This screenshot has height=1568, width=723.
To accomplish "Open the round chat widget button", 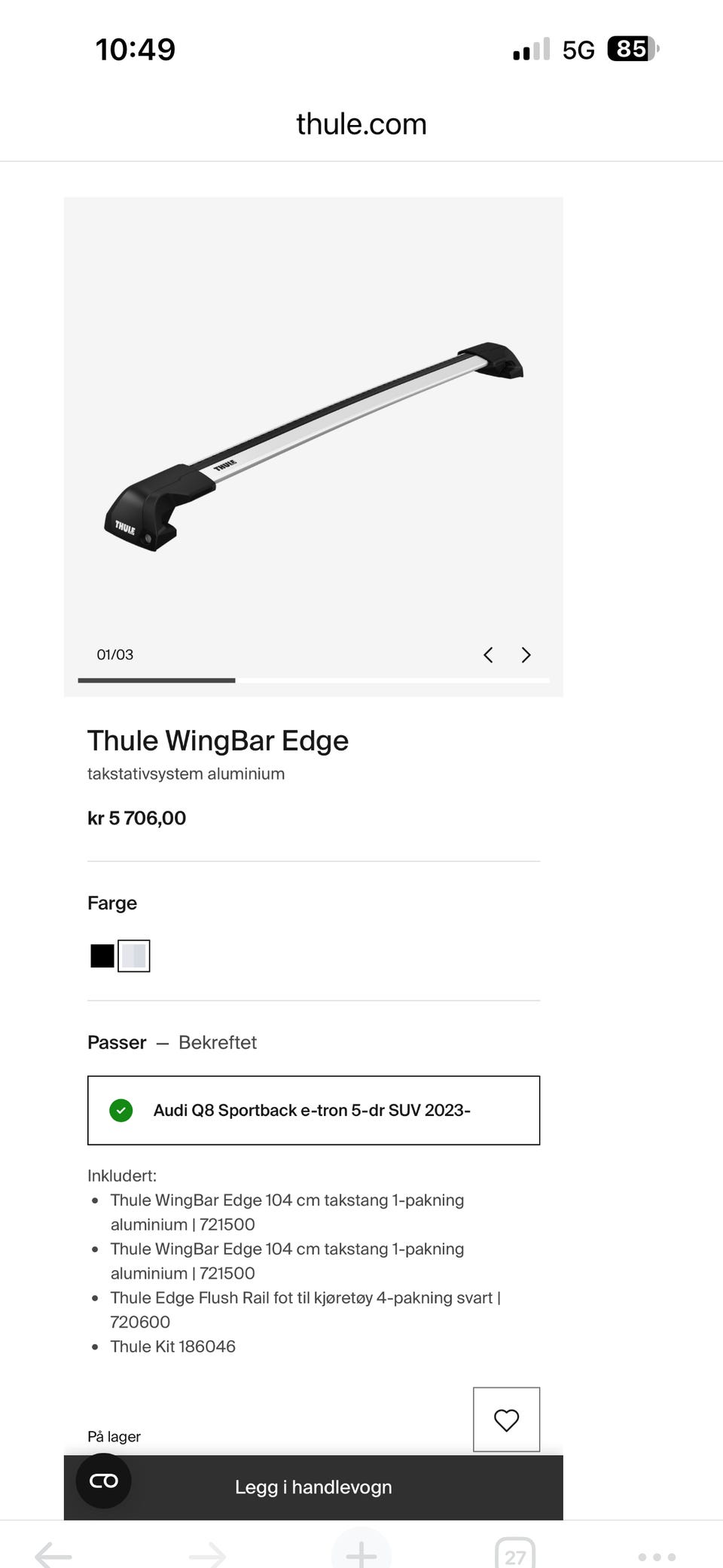I will (x=104, y=1481).
